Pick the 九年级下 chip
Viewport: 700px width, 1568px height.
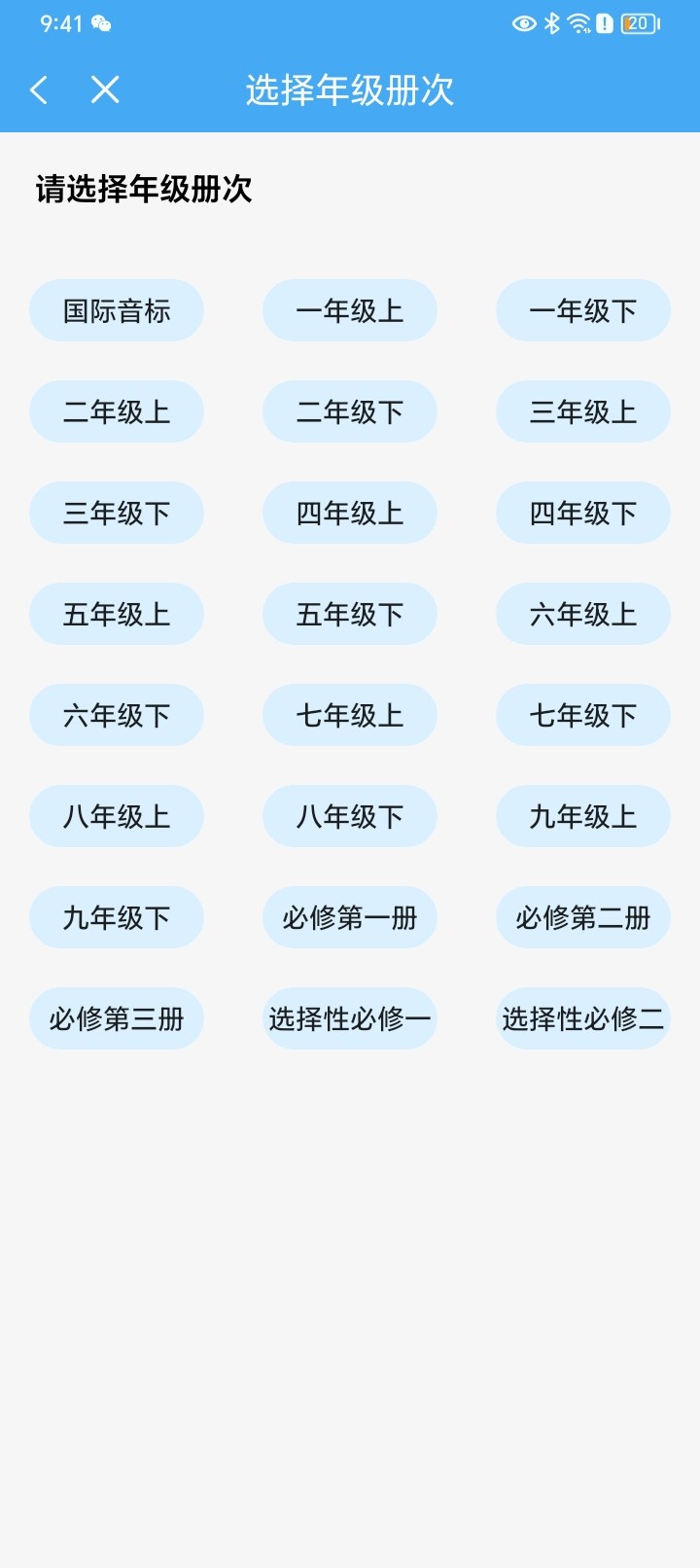coord(117,917)
